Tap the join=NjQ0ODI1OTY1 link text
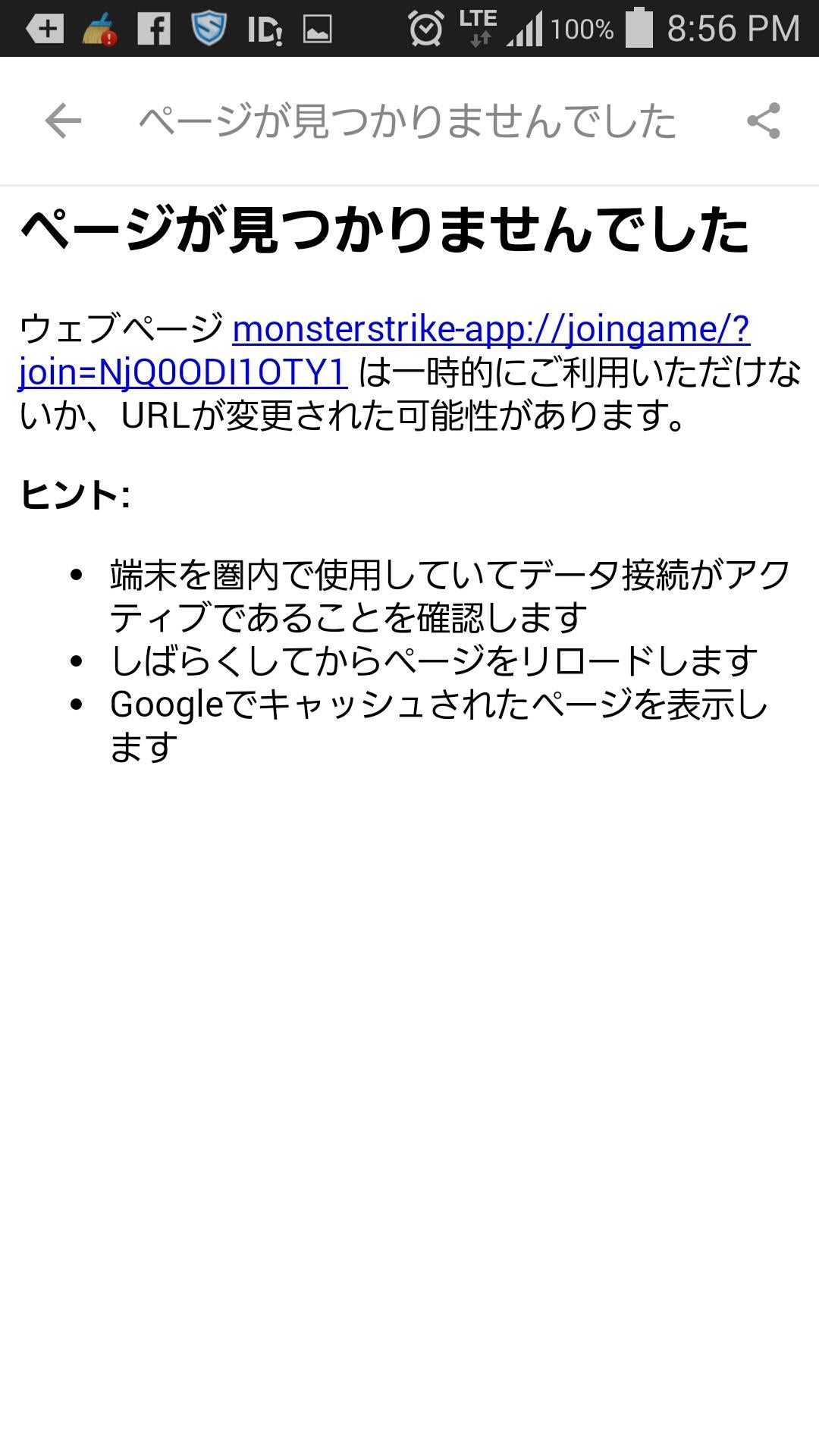The image size is (819, 1456). click(x=182, y=371)
